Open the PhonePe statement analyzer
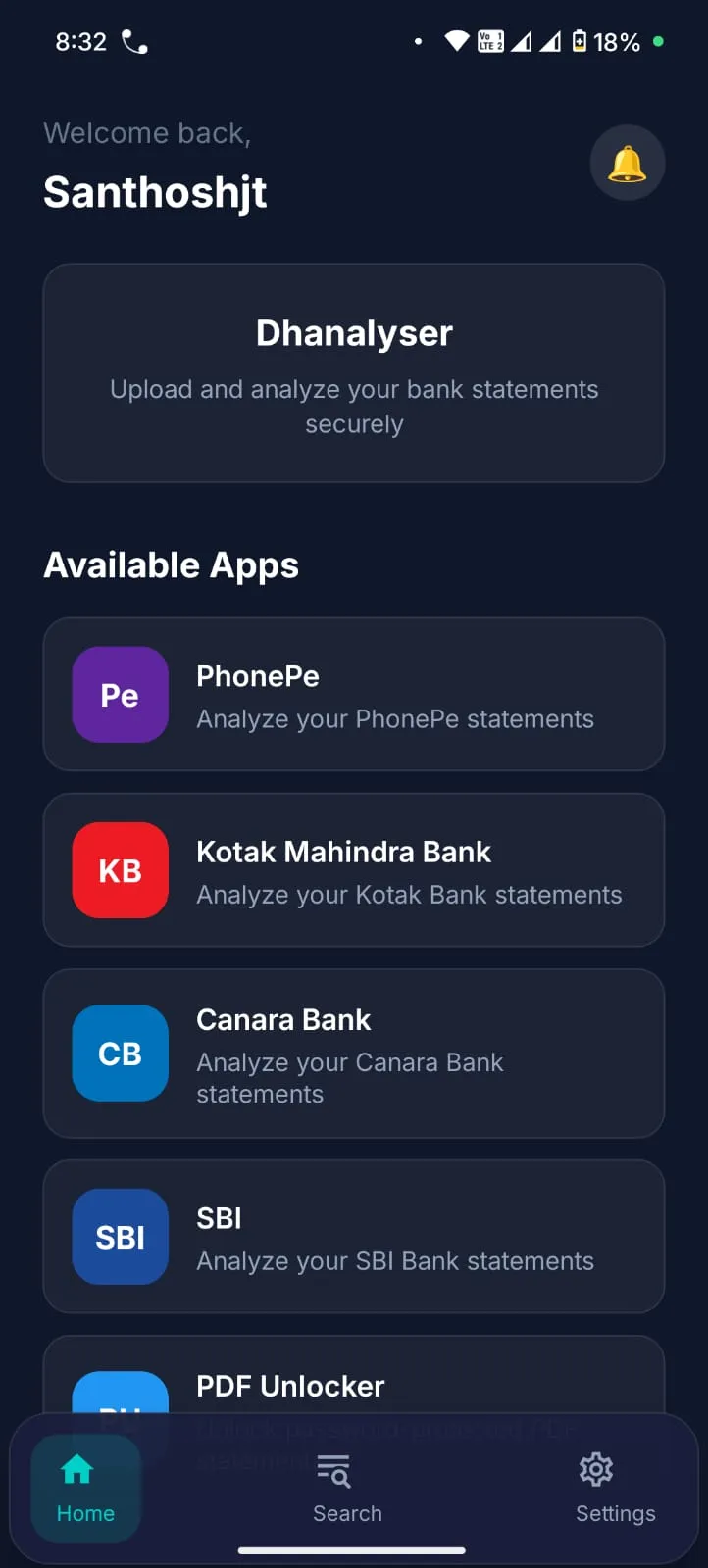Image resolution: width=708 pixels, height=1568 pixels. (x=354, y=695)
